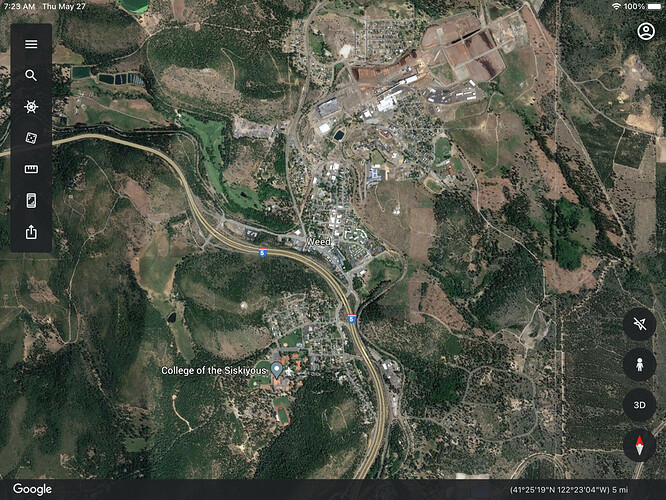
Task: Open the hamburger menu
Action: [31, 44]
